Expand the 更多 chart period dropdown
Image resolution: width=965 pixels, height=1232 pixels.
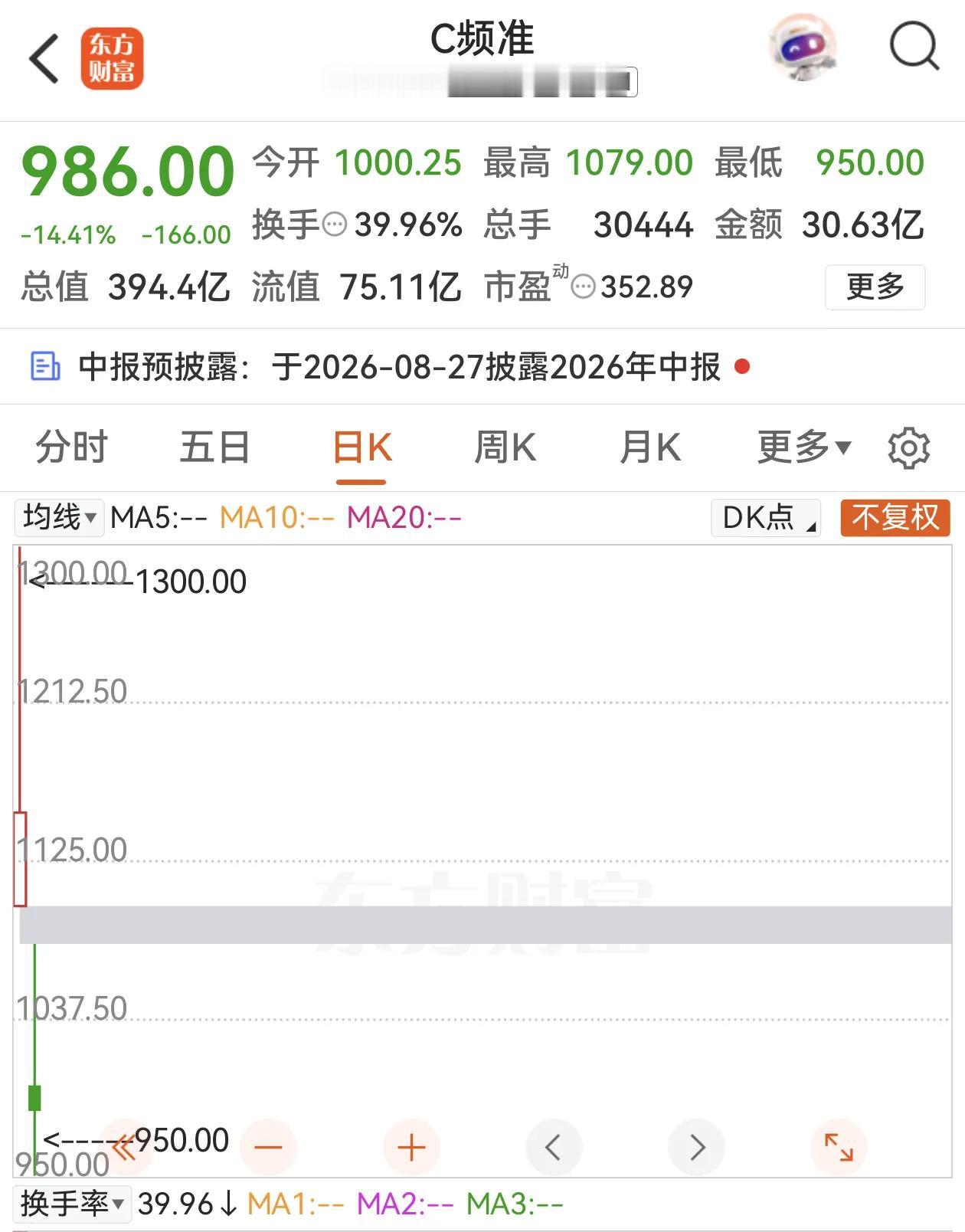(x=804, y=447)
